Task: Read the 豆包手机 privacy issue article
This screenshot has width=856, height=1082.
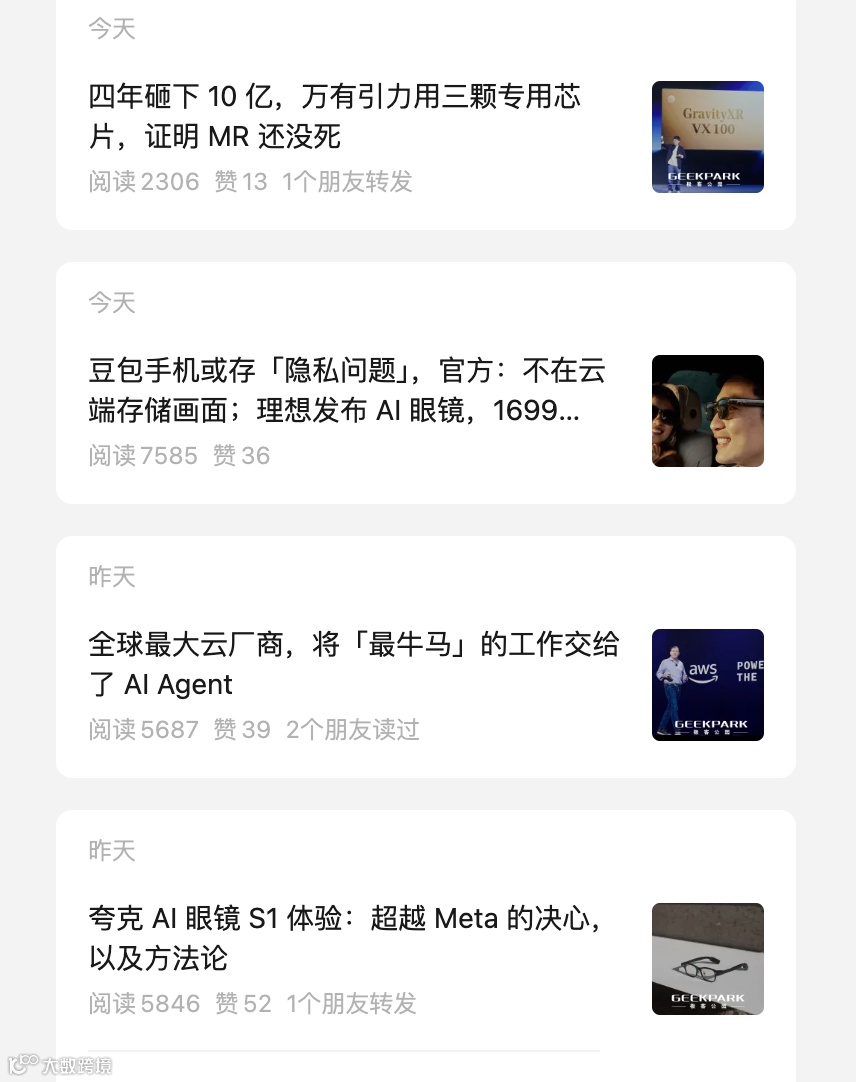Action: click(346, 390)
